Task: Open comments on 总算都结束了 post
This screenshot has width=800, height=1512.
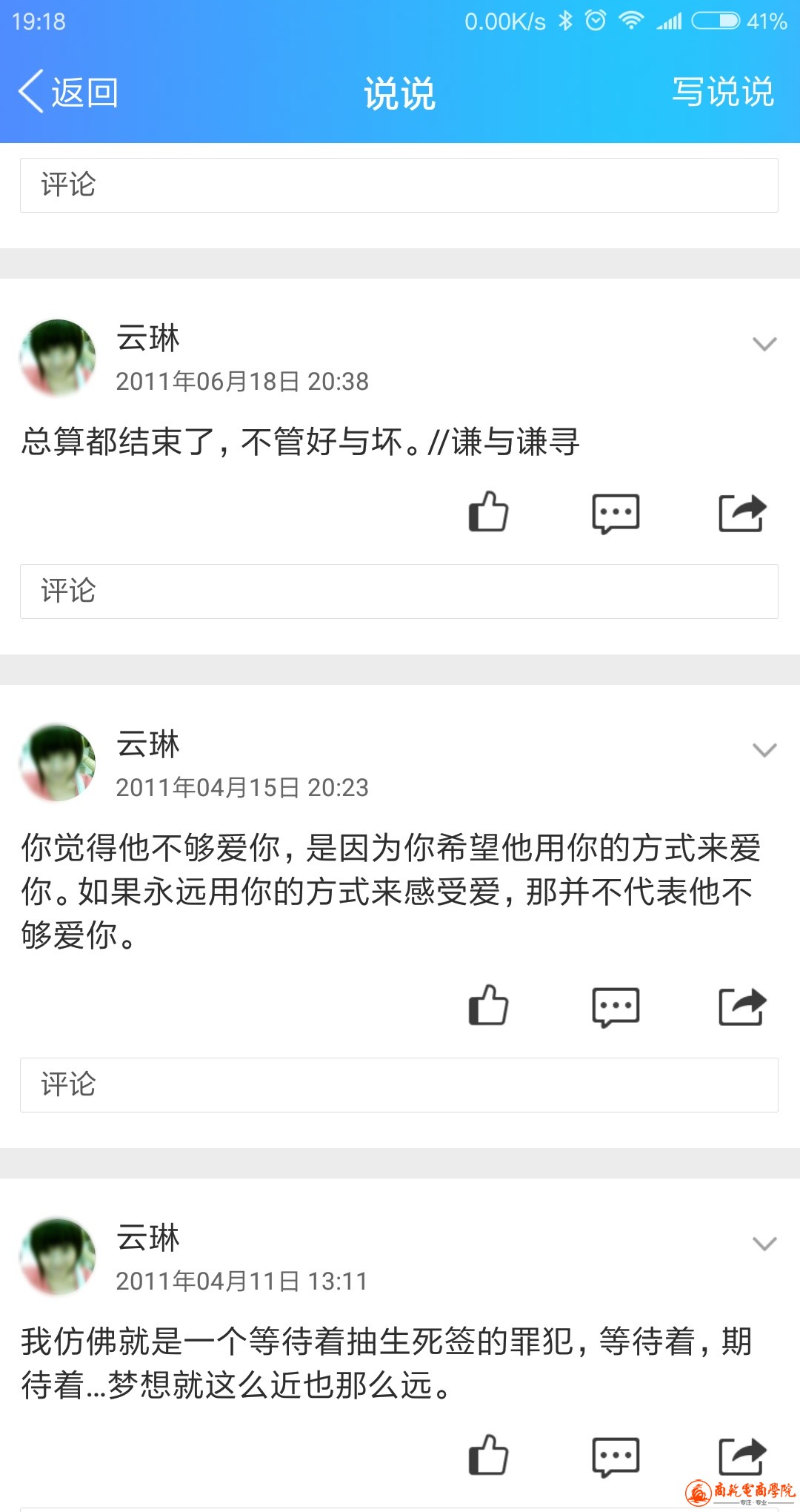Action: (616, 513)
